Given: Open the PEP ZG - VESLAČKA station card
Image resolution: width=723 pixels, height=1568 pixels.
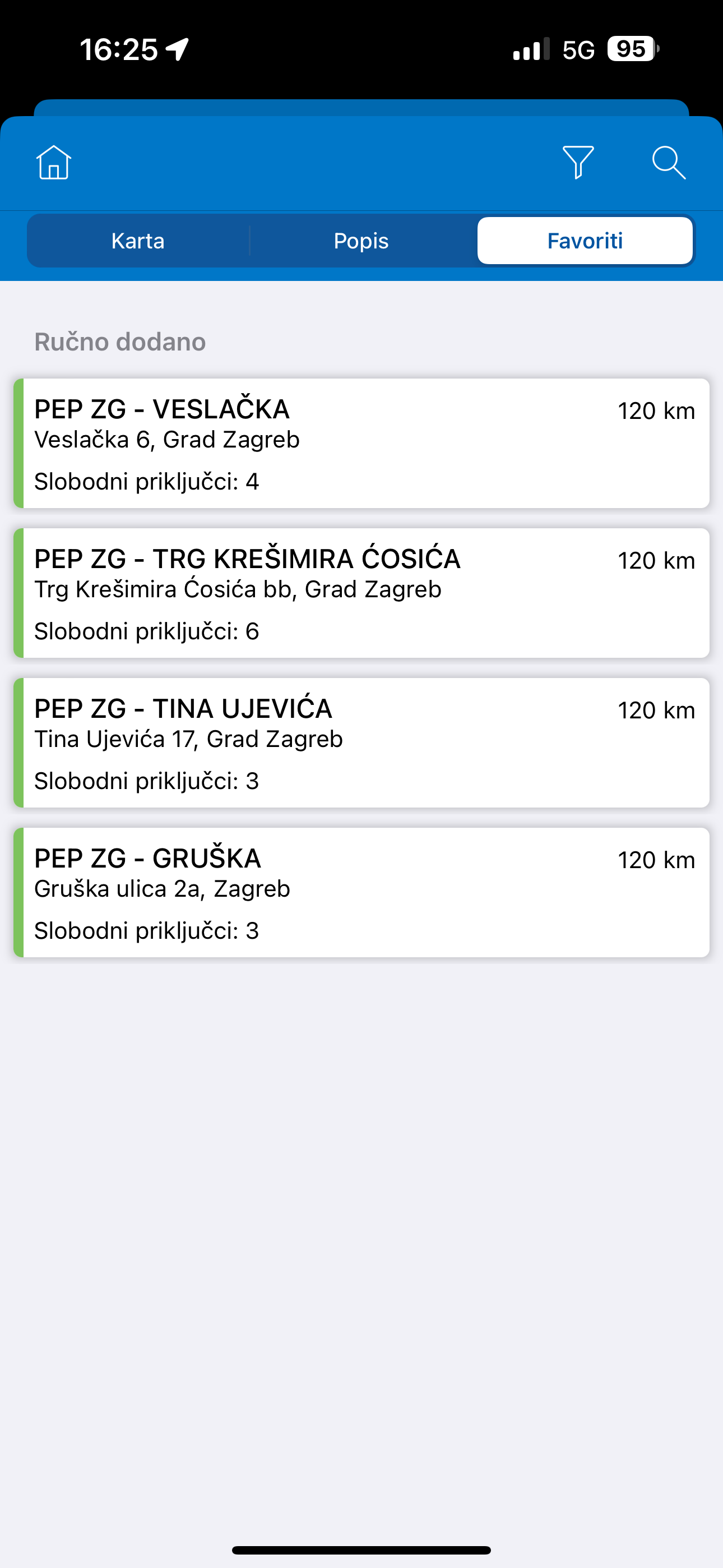Looking at the screenshot, I should [361, 443].
